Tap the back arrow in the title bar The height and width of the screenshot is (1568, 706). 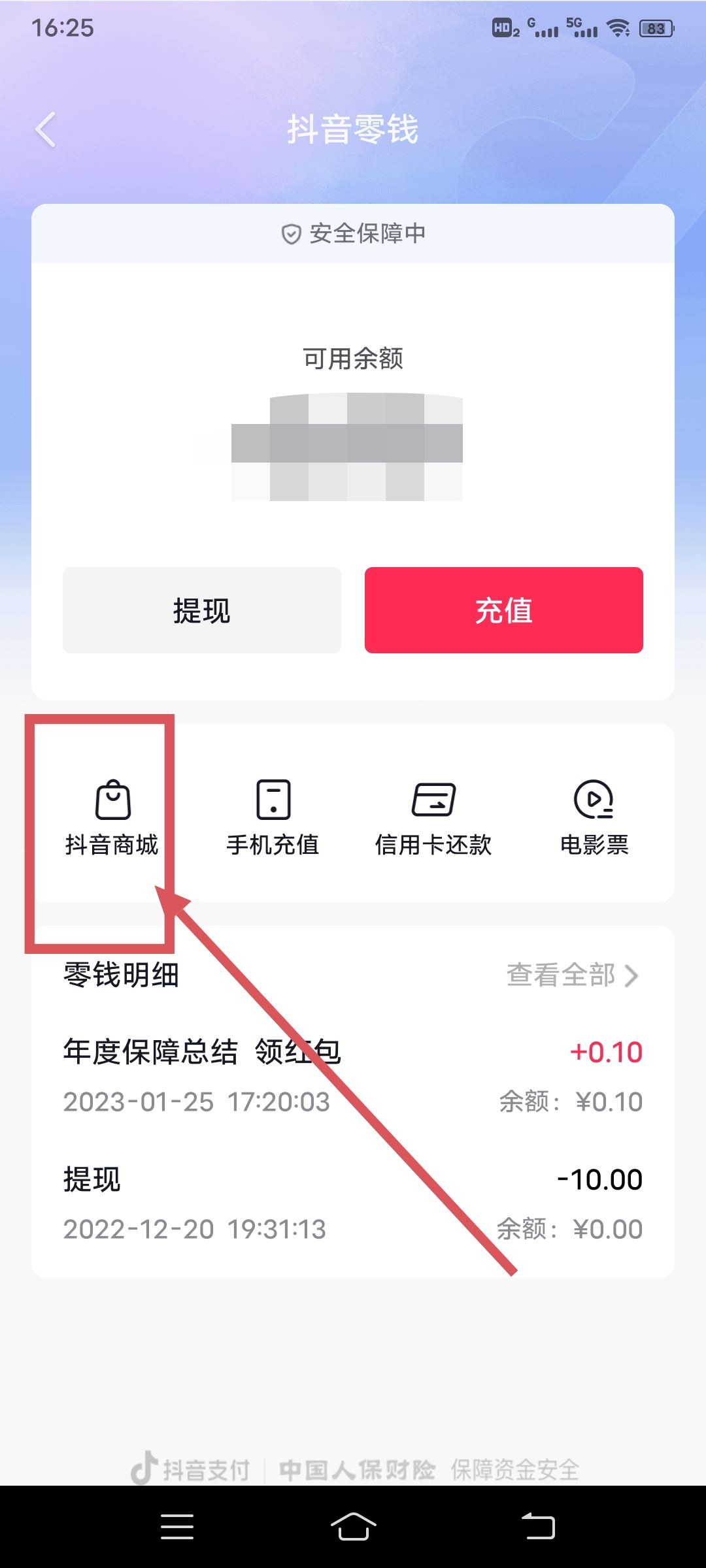pos(46,130)
